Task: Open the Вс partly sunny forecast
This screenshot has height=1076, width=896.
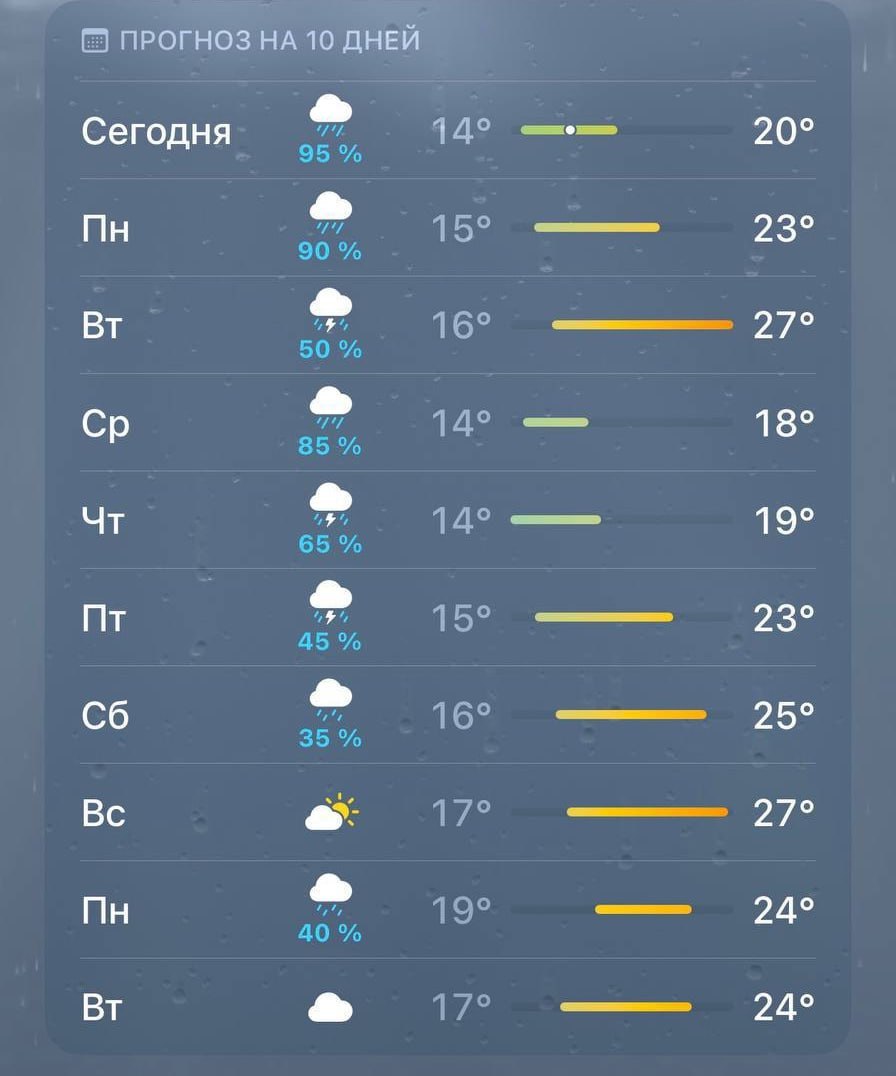Action: point(448,812)
